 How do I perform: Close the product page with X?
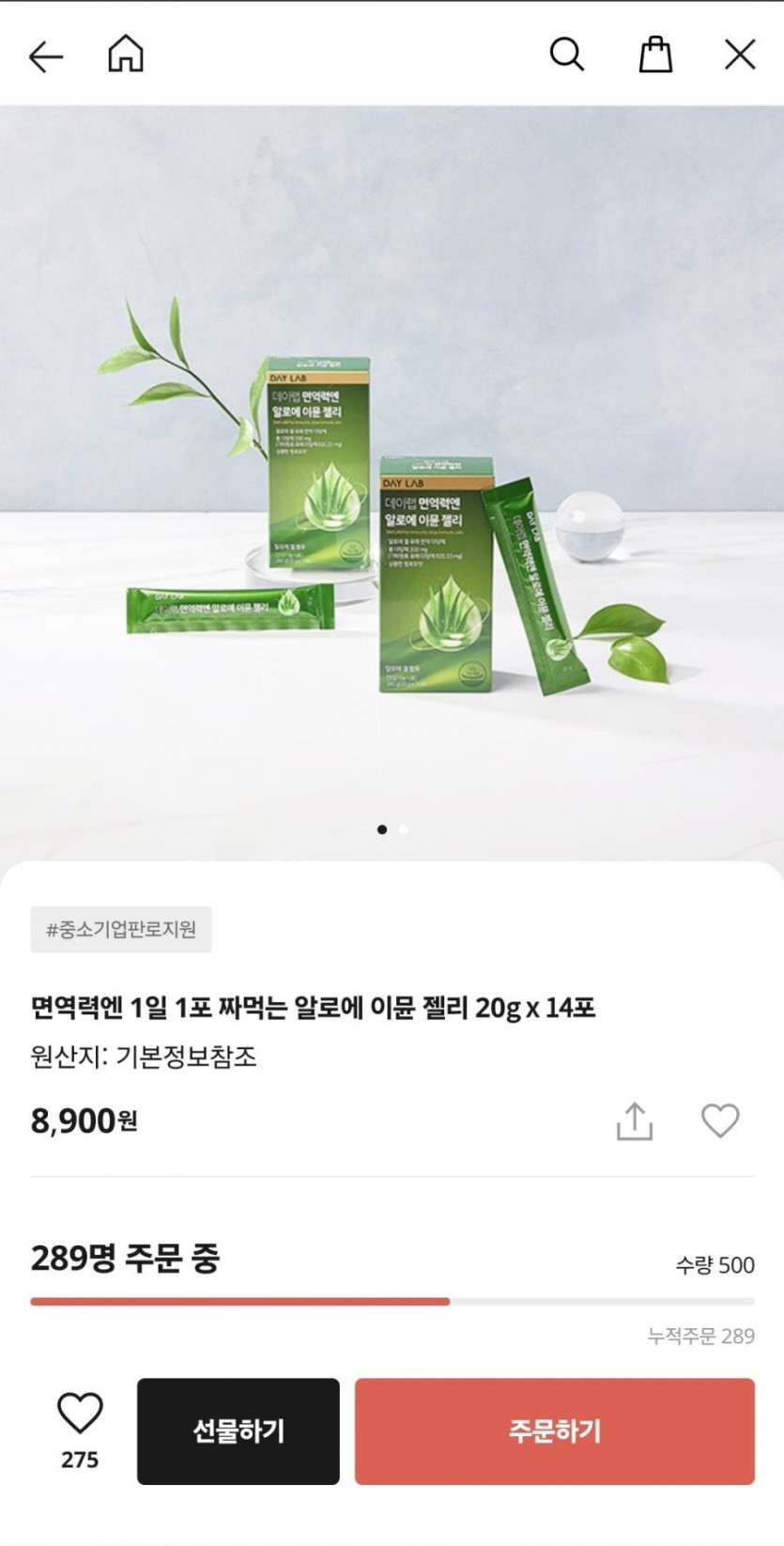click(740, 54)
